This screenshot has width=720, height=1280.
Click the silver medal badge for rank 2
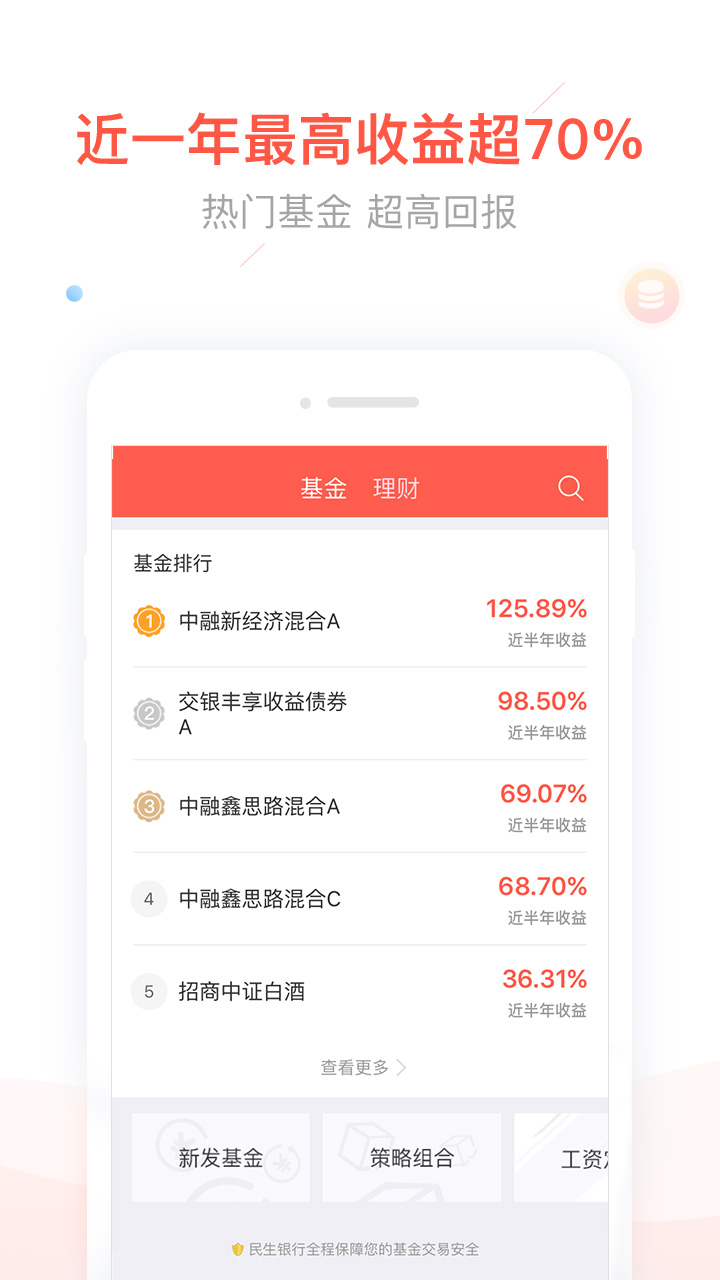click(x=147, y=711)
